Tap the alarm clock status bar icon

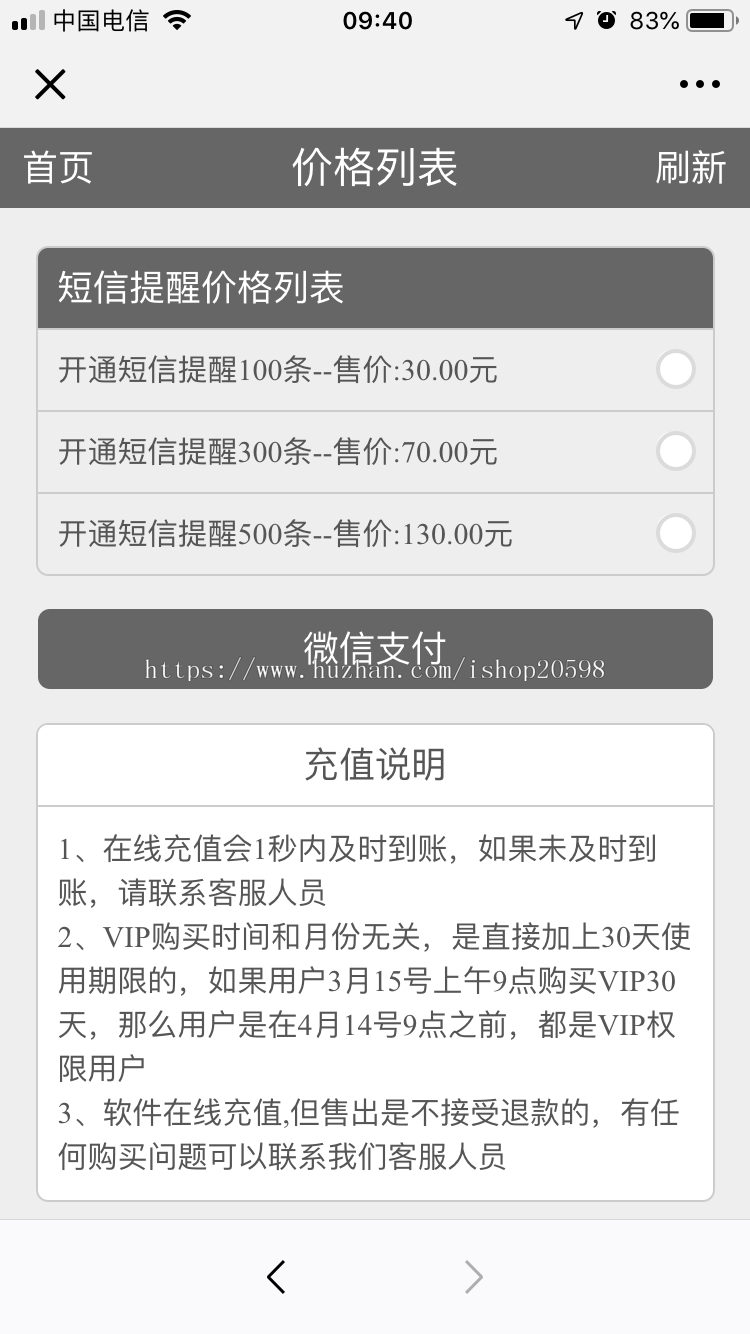(607, 19)
